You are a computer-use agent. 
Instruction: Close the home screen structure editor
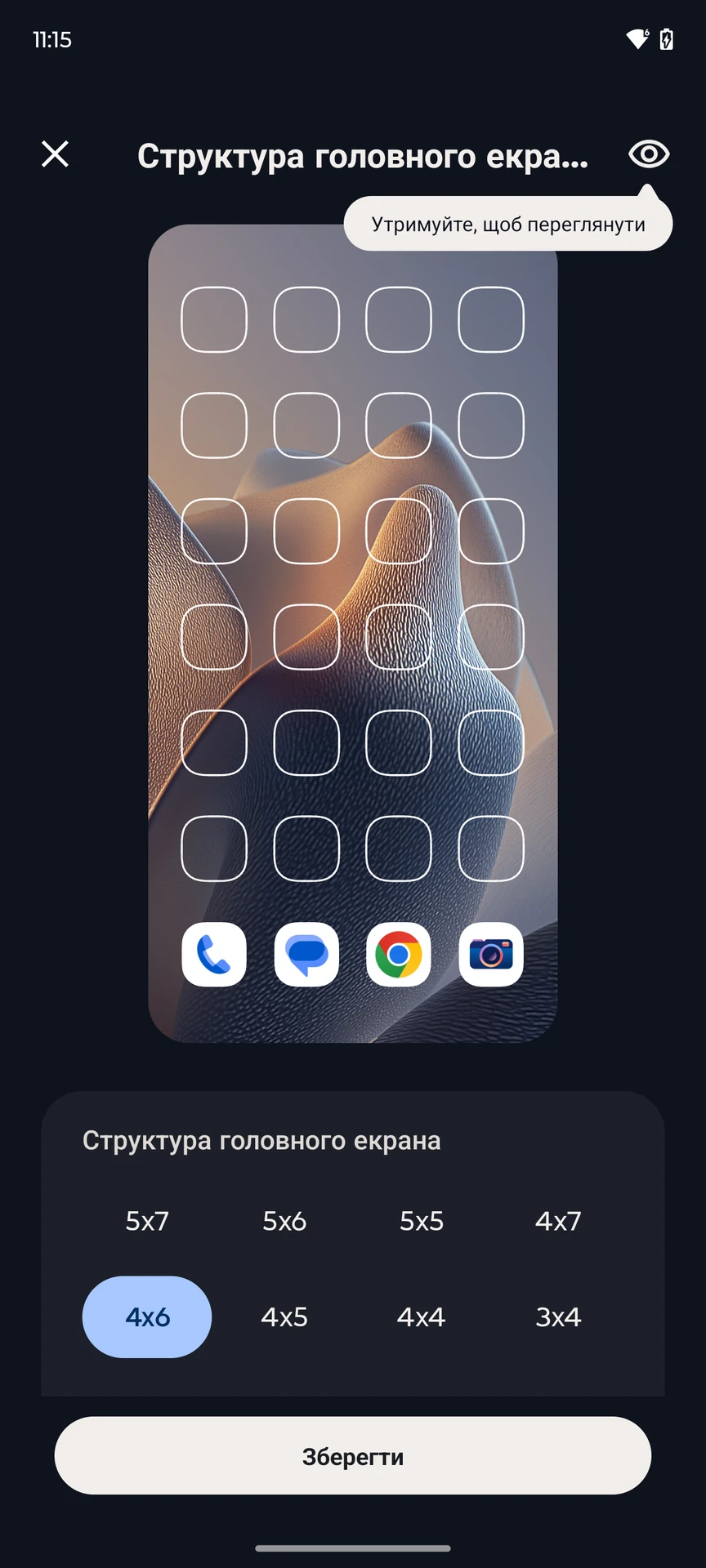coord(55,154)
